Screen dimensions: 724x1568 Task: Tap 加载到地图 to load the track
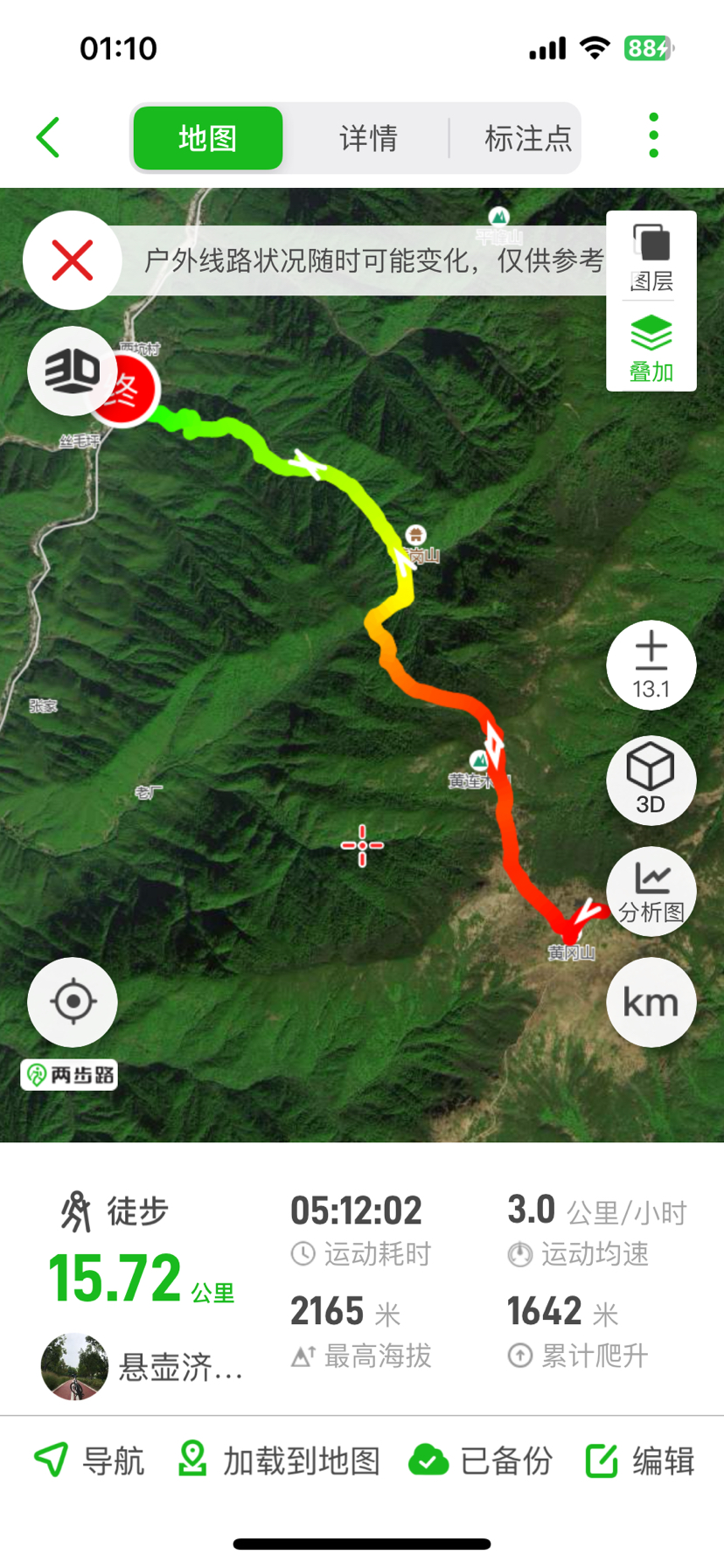click(x=280, y=1460)
